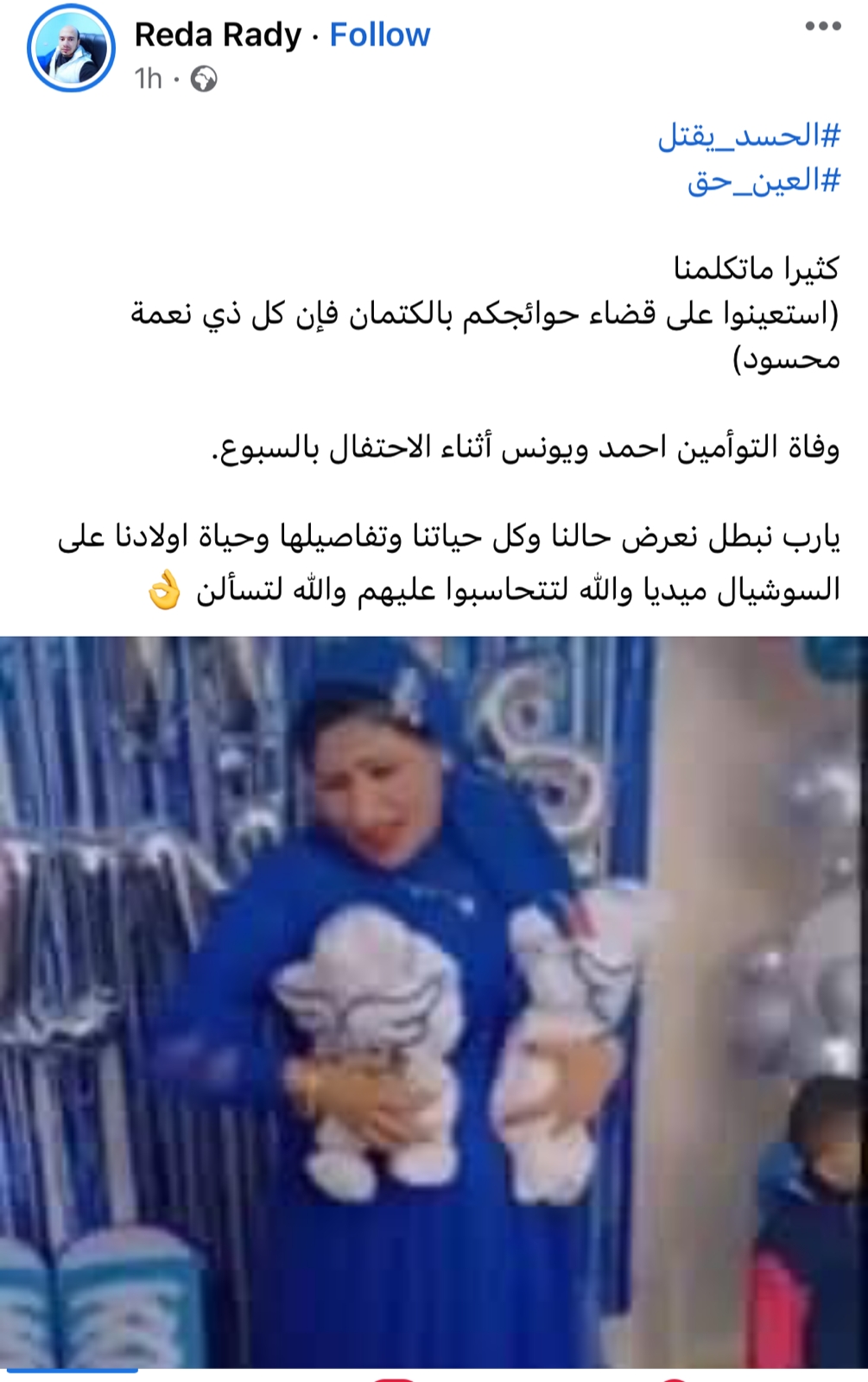
Task: Open Reda Rady's profile picture
Action: click(x=71, y=48)
